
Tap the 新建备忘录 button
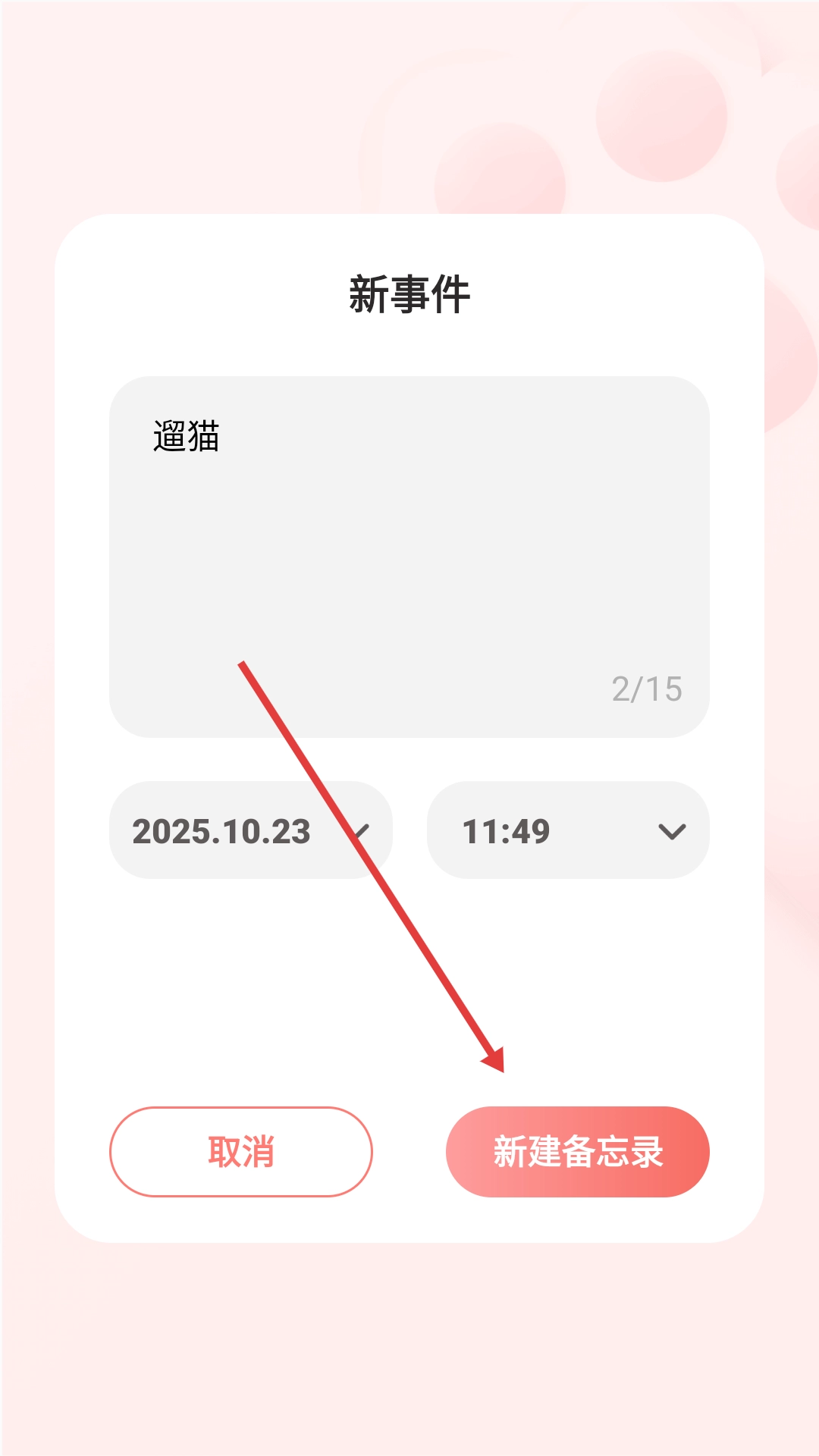577,1151
